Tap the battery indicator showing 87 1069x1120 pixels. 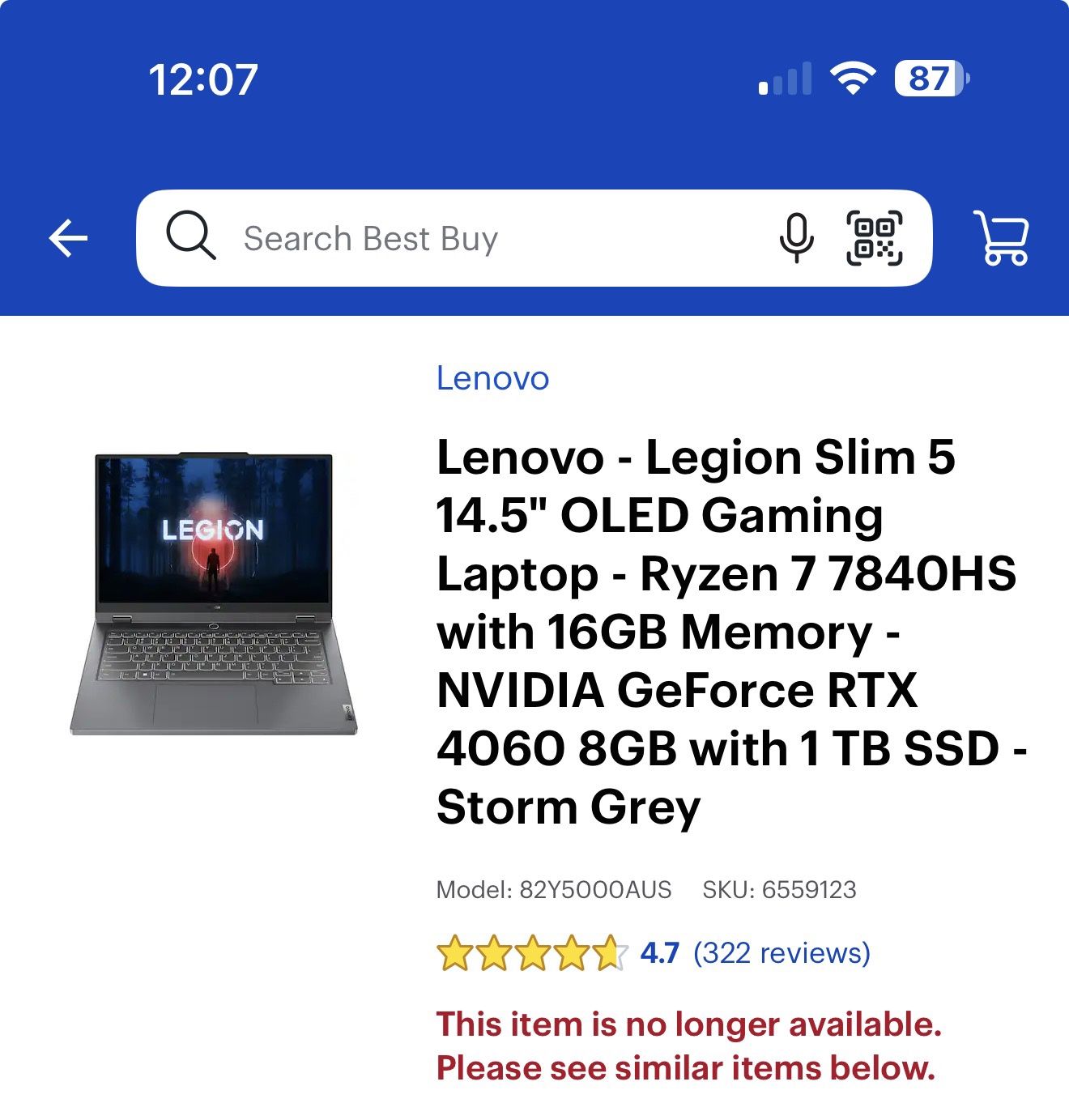tap(930, 79)
